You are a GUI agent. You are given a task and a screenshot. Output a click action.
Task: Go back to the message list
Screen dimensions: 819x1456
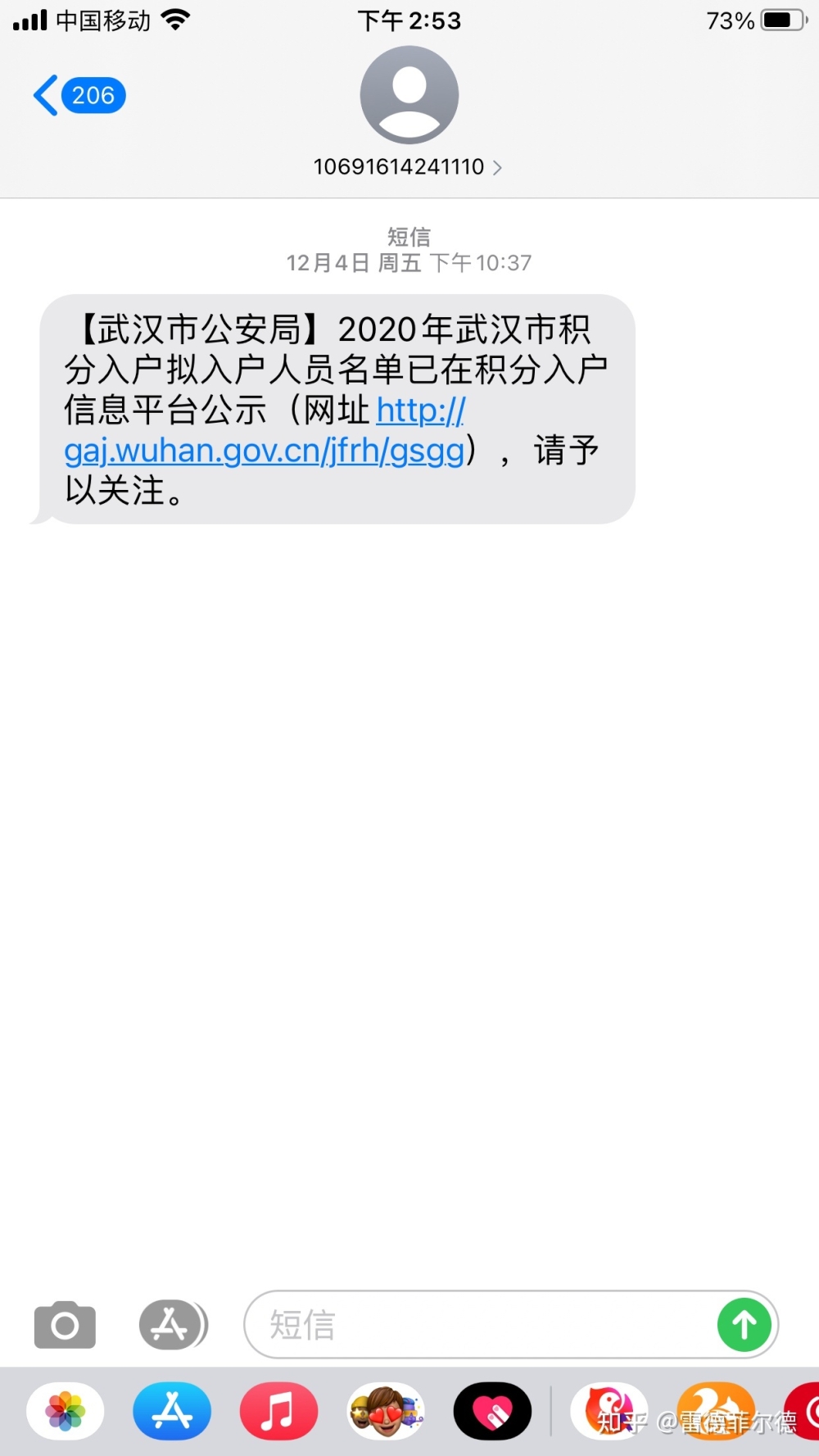point(78,96)
